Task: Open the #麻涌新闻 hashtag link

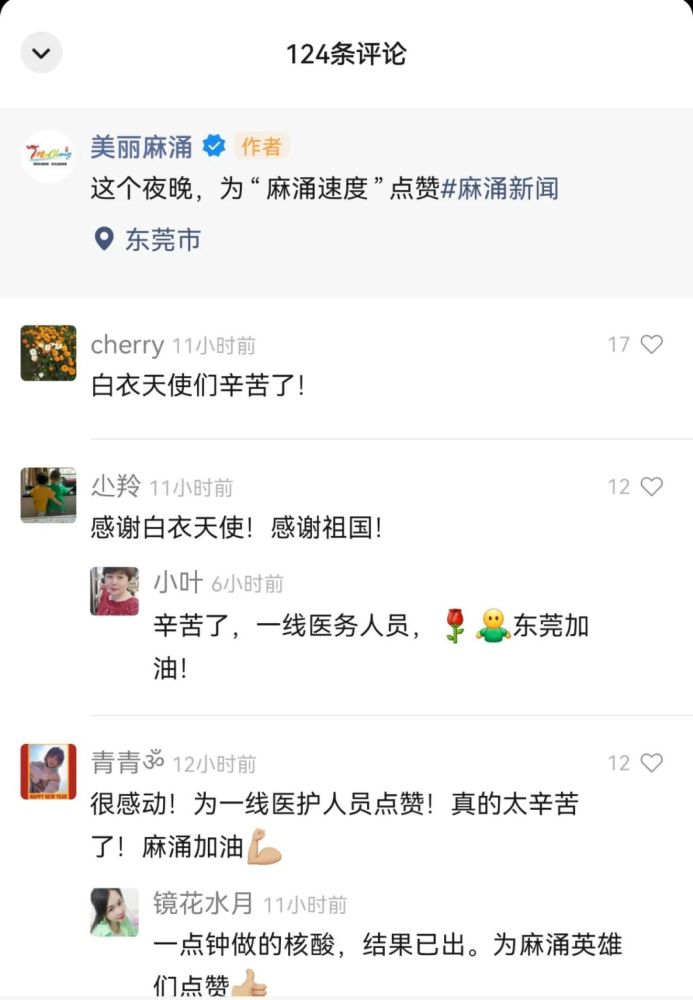Action: pyautogui.click(x=499, y=188)
